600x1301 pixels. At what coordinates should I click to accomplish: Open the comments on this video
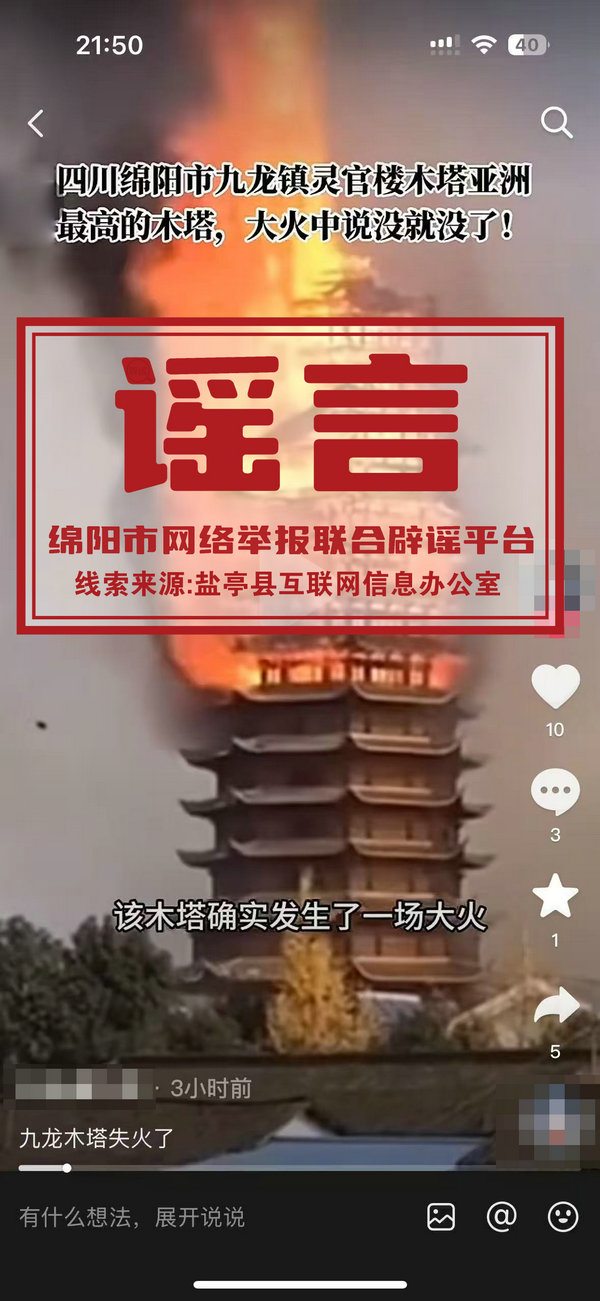[x=555, y=792]
